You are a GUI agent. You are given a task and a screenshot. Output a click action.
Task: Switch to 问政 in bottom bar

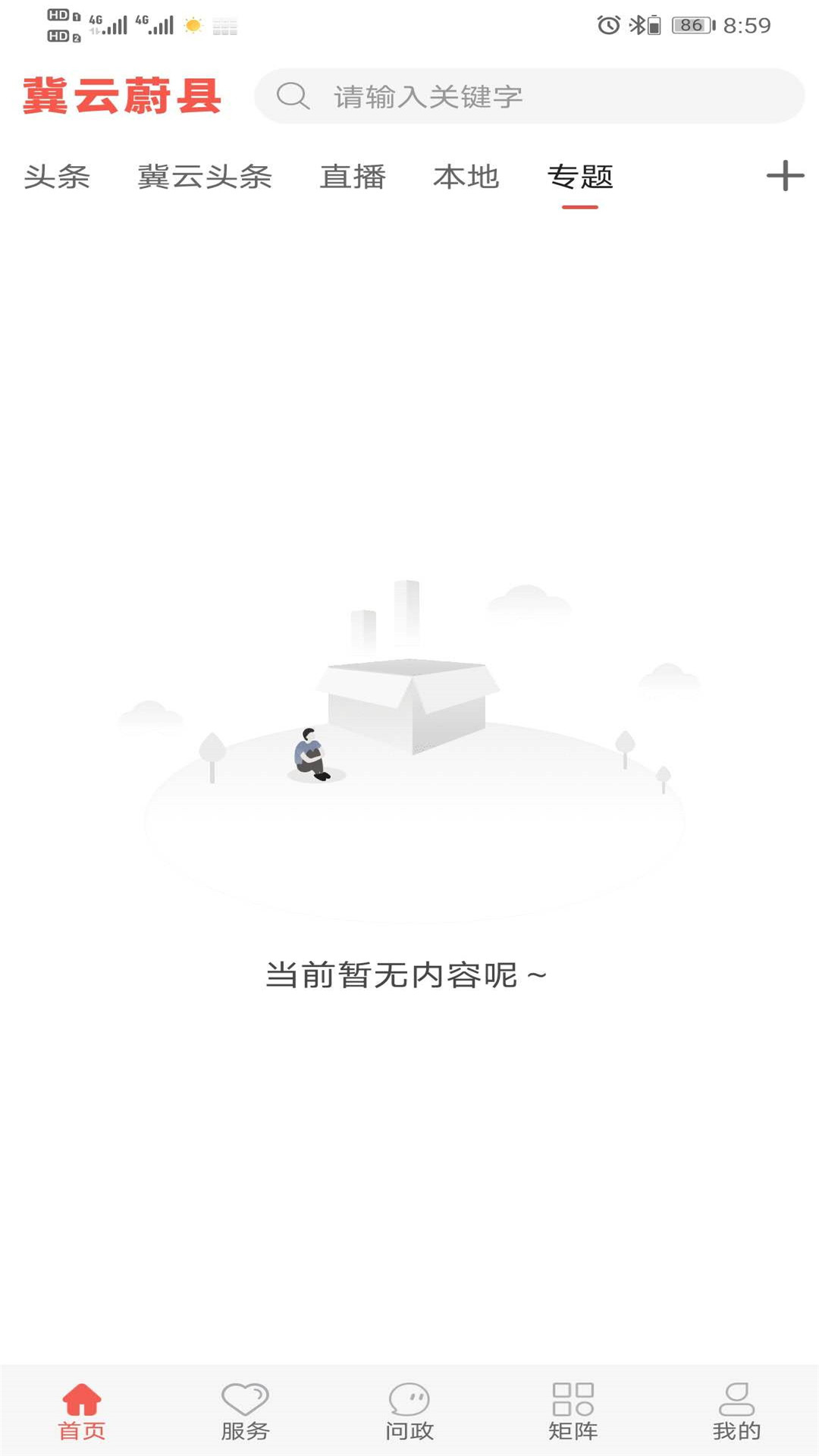click(409, 1411)
